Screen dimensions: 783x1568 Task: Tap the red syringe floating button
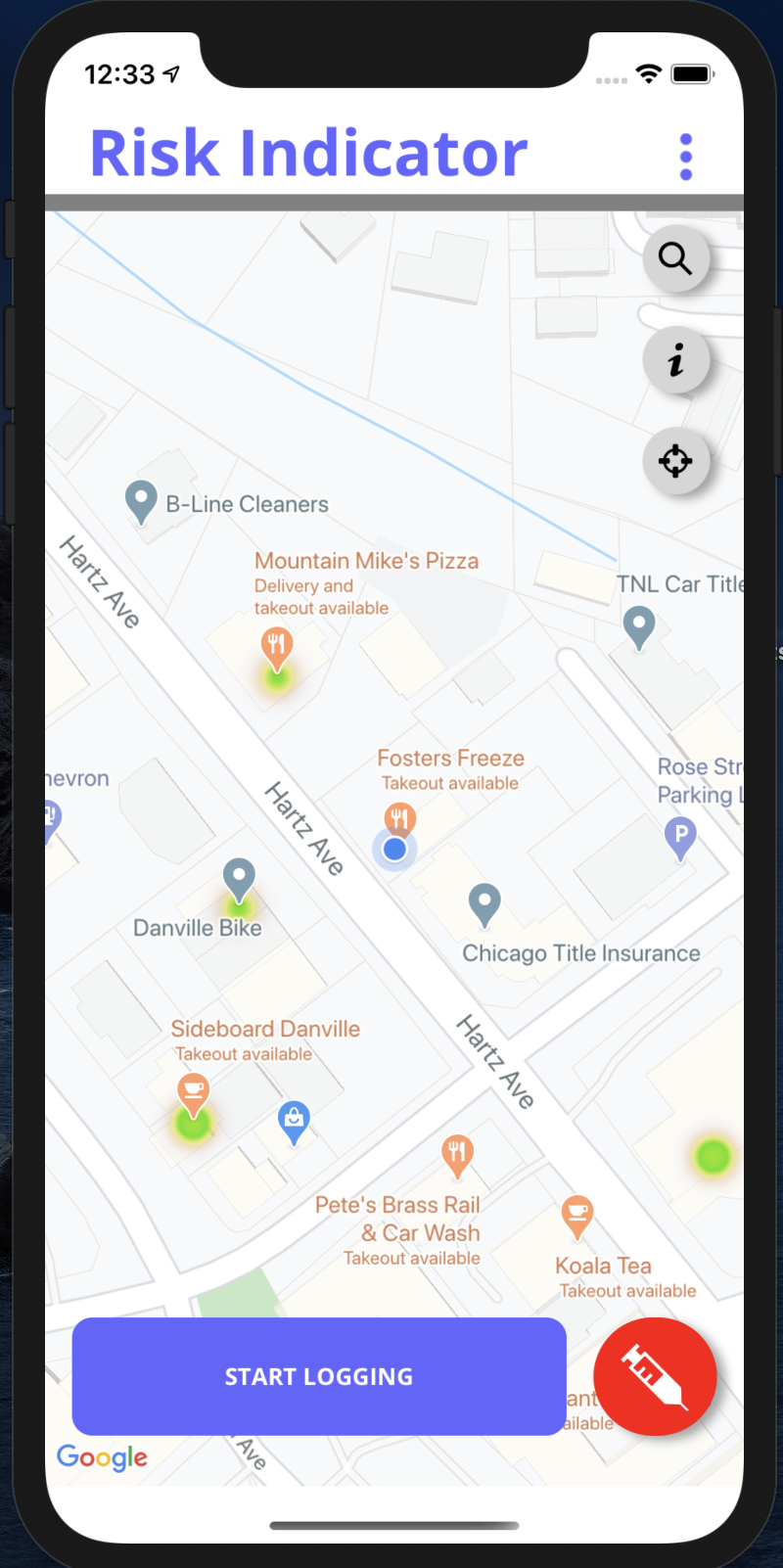655,1376
